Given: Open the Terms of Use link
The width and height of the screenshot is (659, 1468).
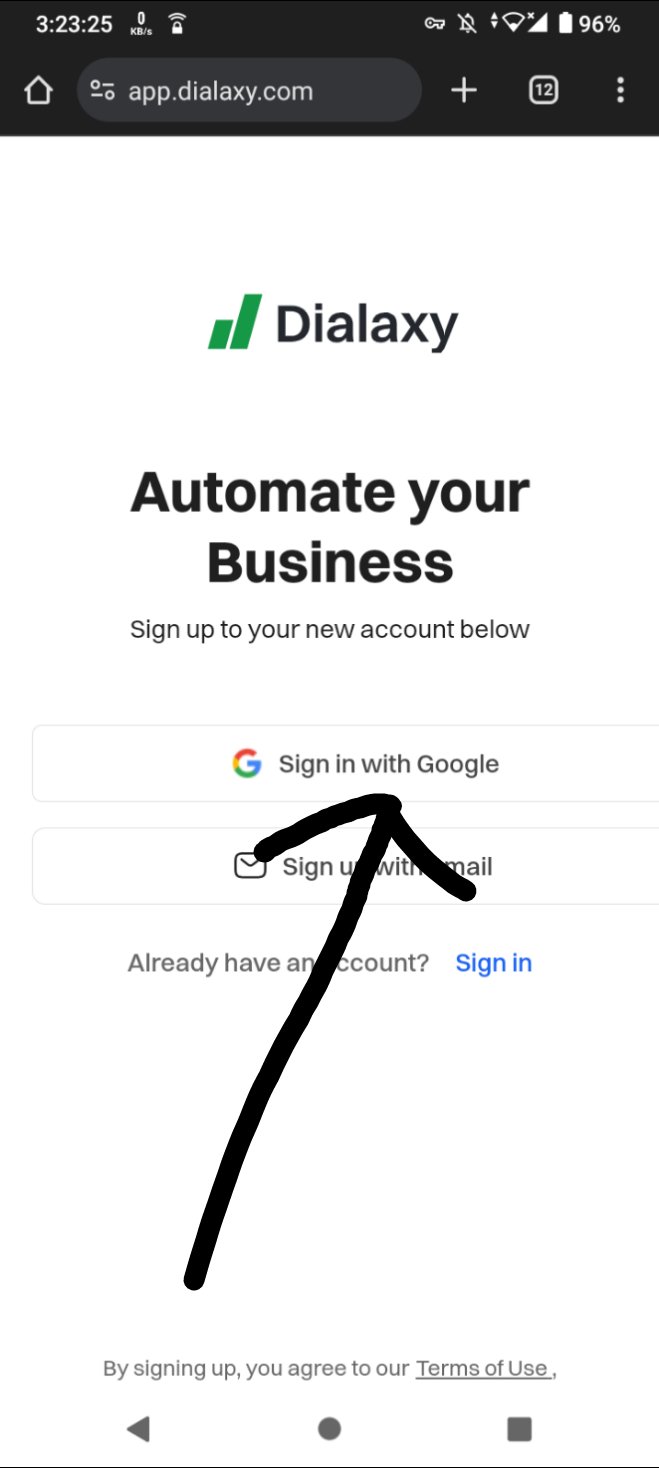Looking at the screenshot, I should pyautogui.click(x=482, y=1368).
